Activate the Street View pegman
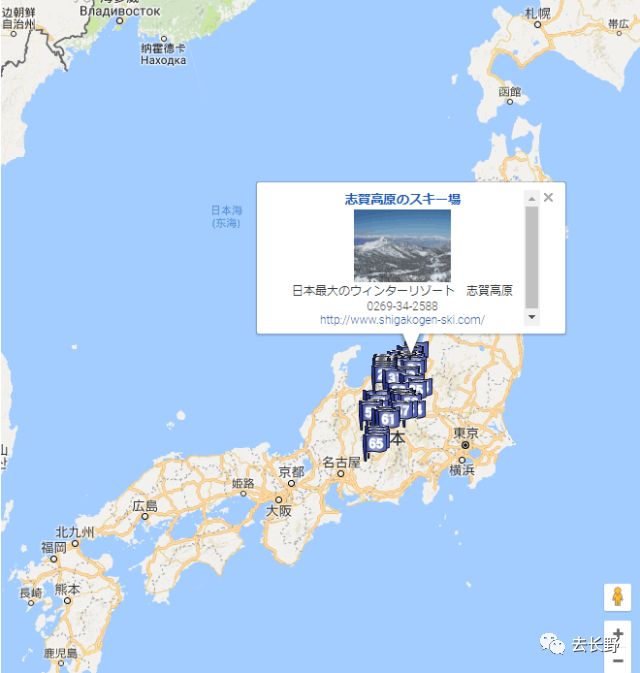This screenshot has height=673, width=640. (617, 597)
